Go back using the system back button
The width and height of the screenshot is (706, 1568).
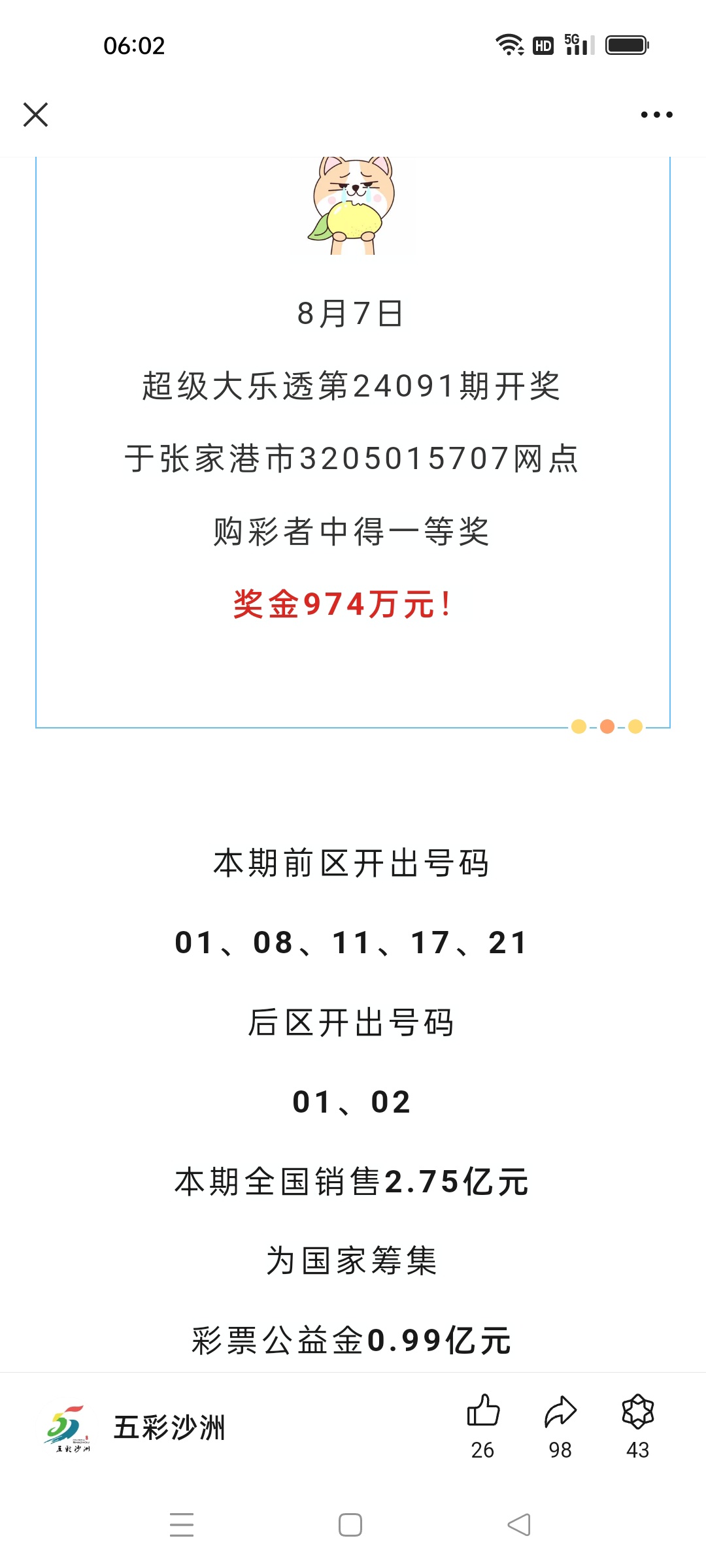519,1525
